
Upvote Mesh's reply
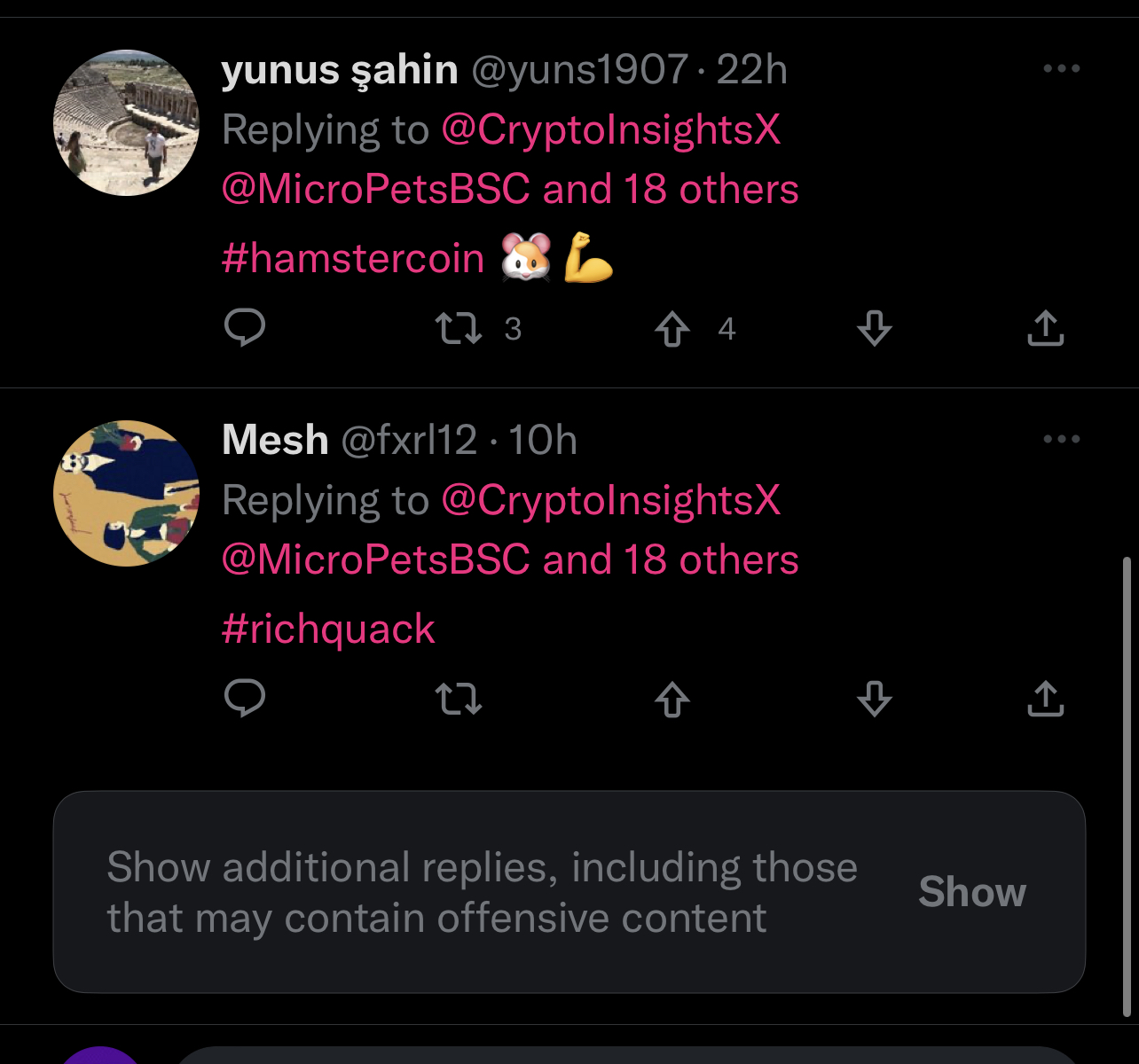(672, 699)
